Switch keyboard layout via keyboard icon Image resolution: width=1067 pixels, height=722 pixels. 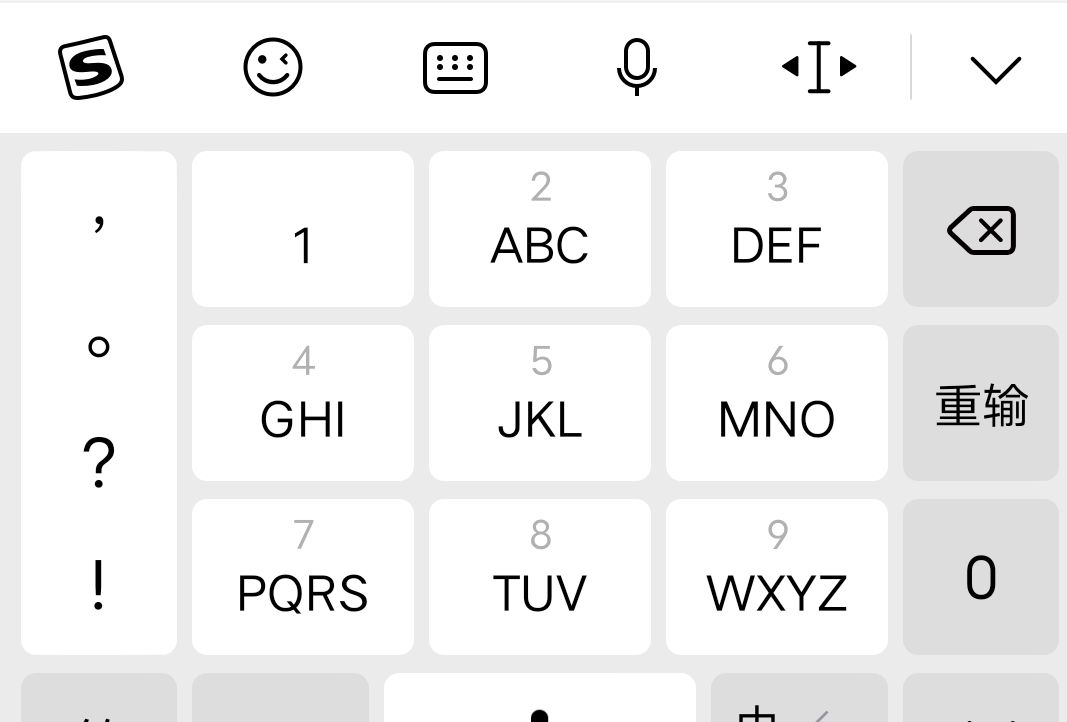pos(455,68)
